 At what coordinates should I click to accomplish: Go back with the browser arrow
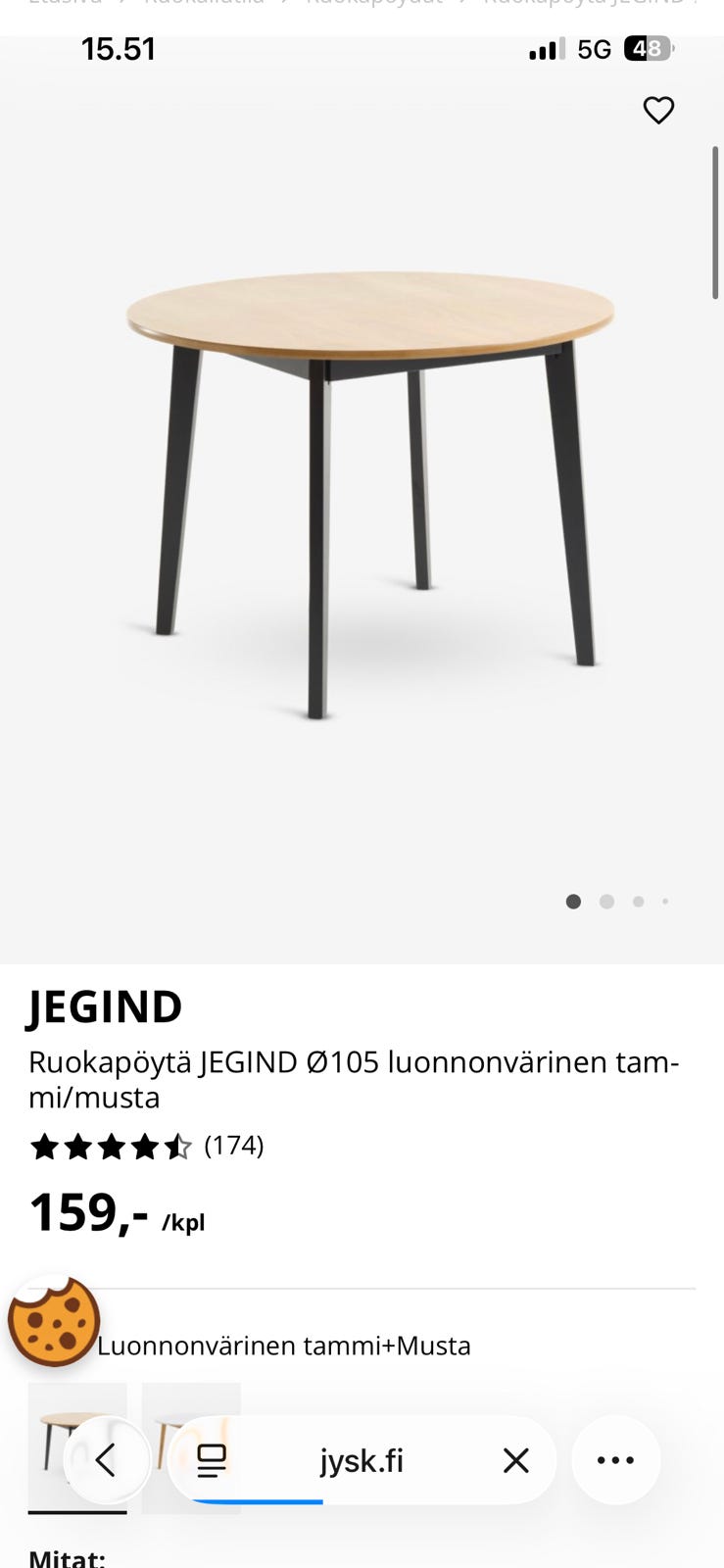tap(106, 1460)
